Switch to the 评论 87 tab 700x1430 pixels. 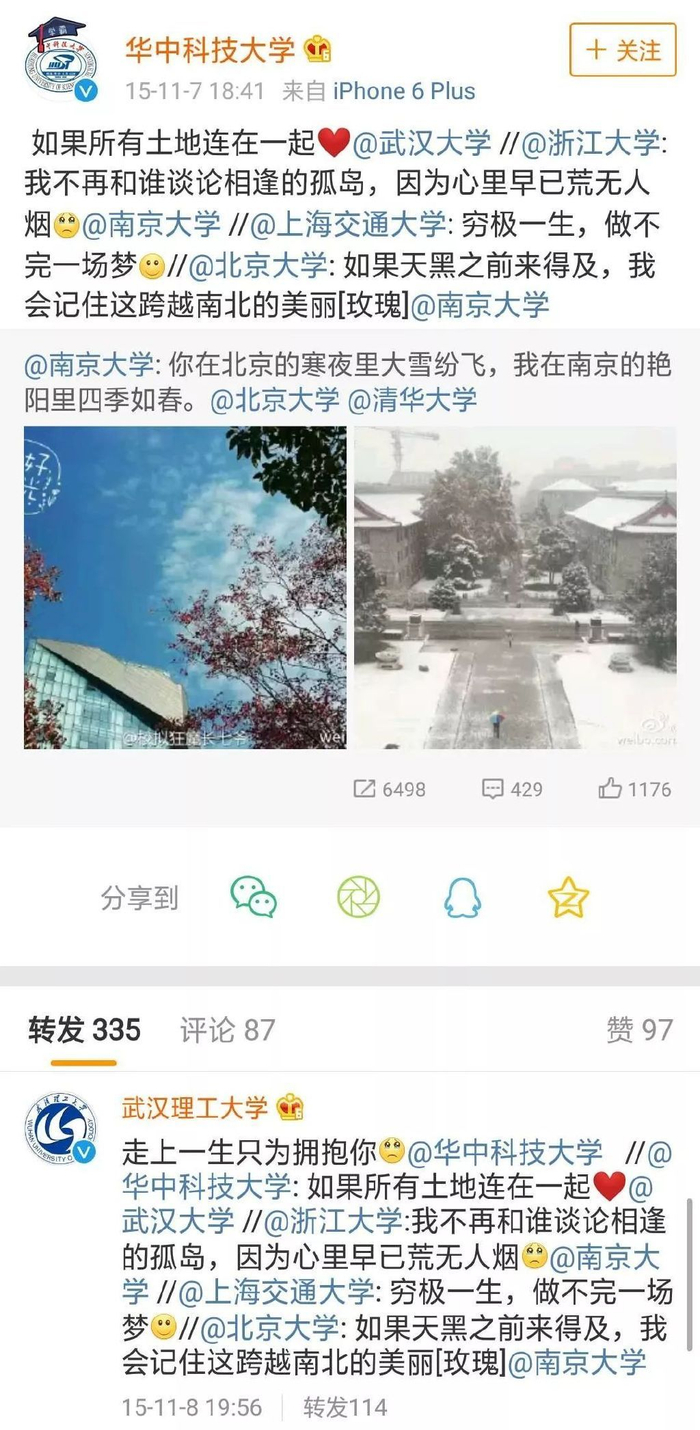click(227, 1029)
